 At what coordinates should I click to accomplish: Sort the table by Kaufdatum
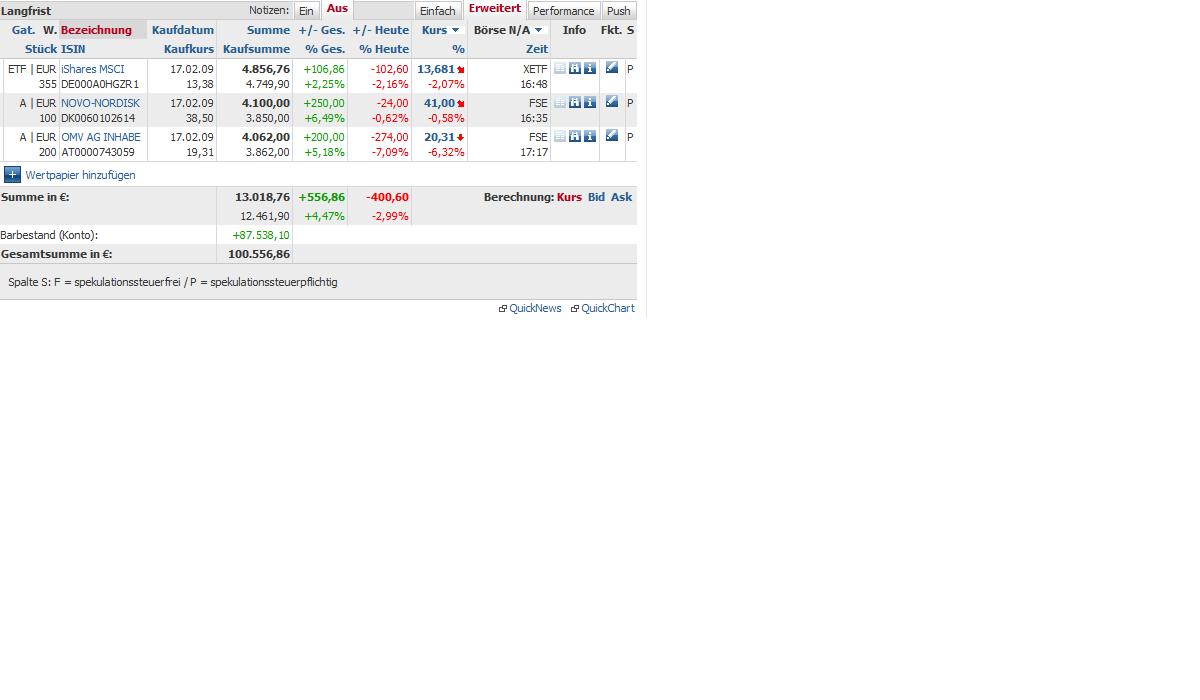tap(182, 30)
